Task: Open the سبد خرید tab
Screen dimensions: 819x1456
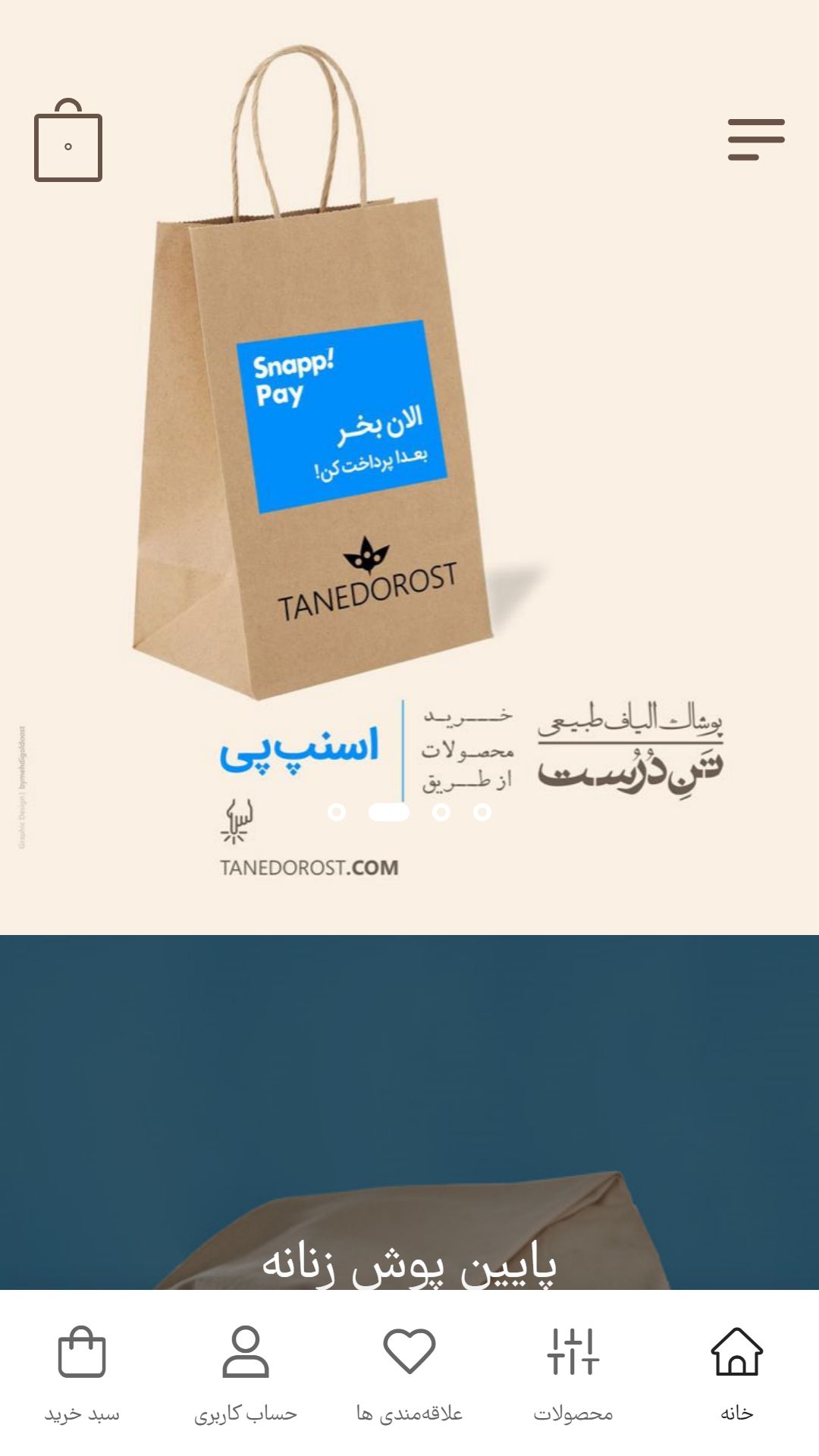Action: point(82,1373)
